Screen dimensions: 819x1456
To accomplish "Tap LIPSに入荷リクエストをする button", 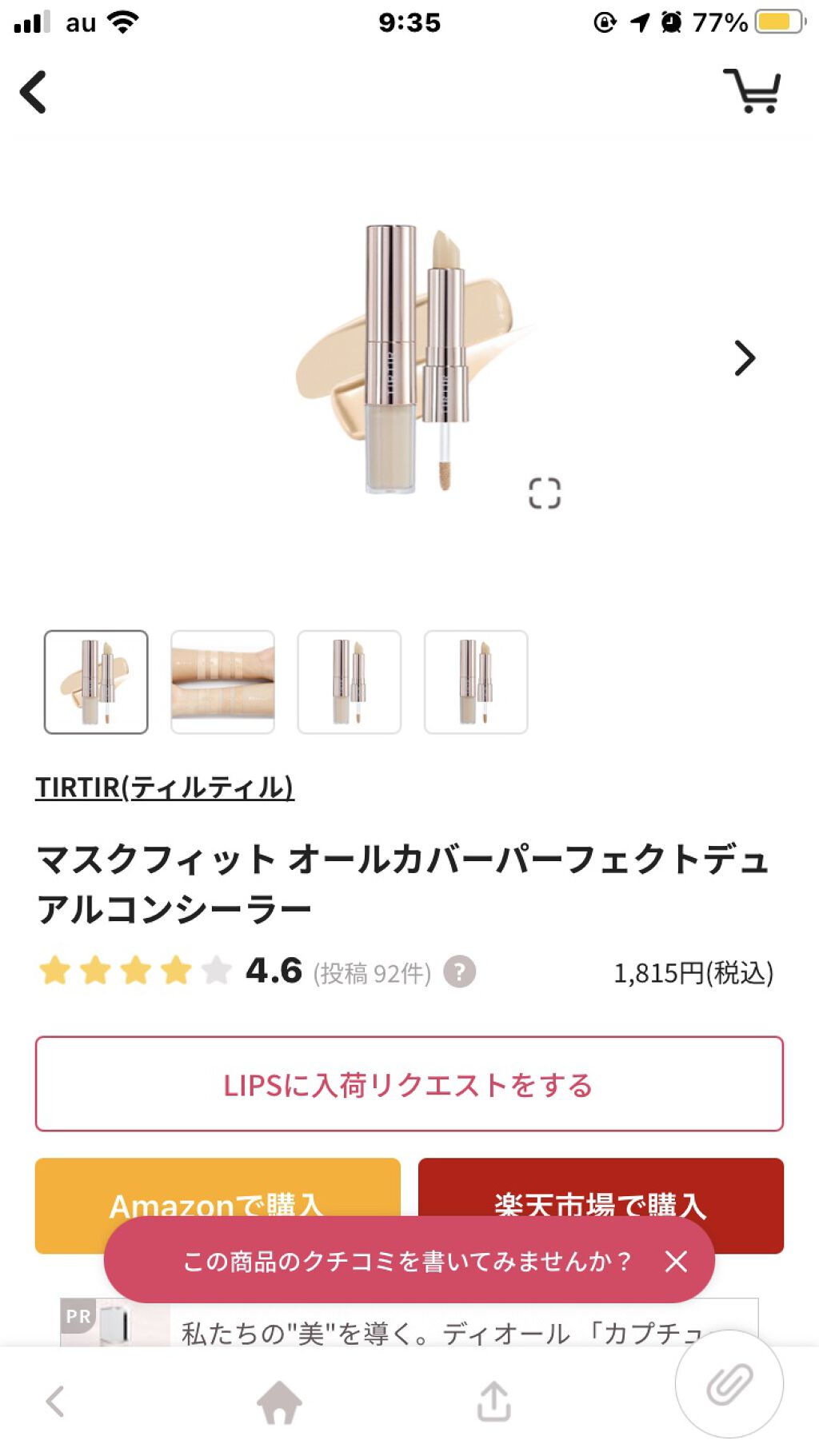I will click(x=409, y=1084).
